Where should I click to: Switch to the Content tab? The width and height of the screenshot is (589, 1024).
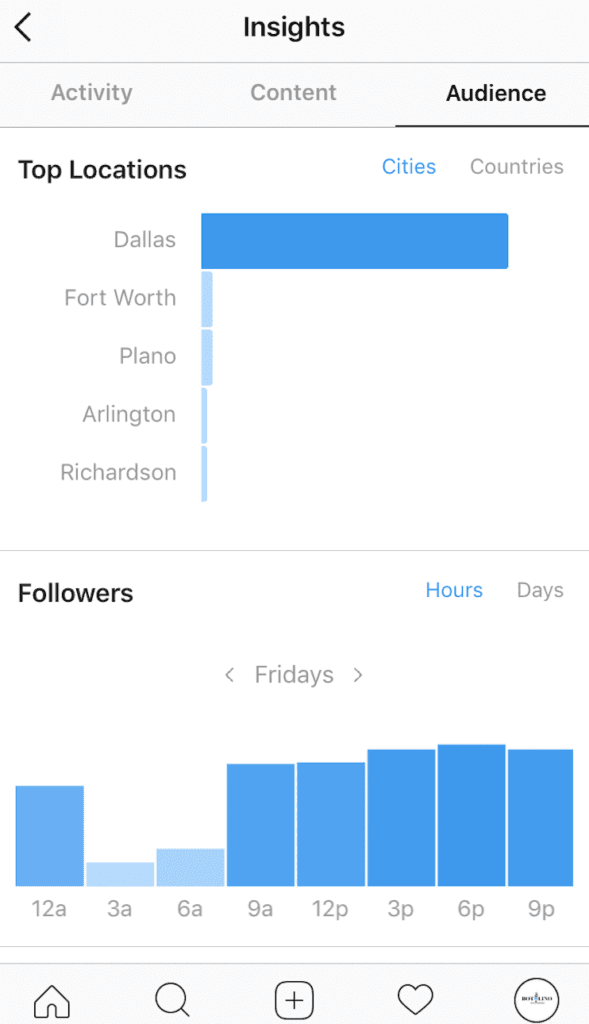[x=293, y=93]
